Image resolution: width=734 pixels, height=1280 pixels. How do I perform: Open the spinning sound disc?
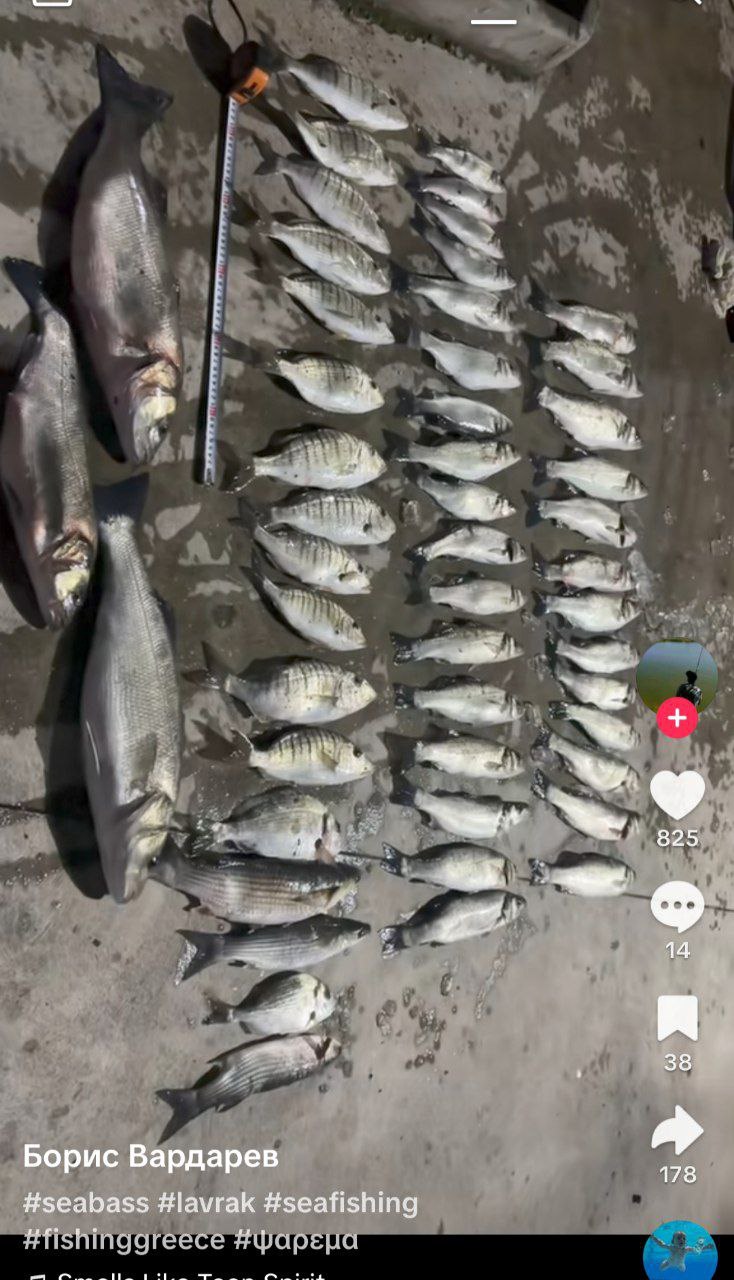[680, 1251]
